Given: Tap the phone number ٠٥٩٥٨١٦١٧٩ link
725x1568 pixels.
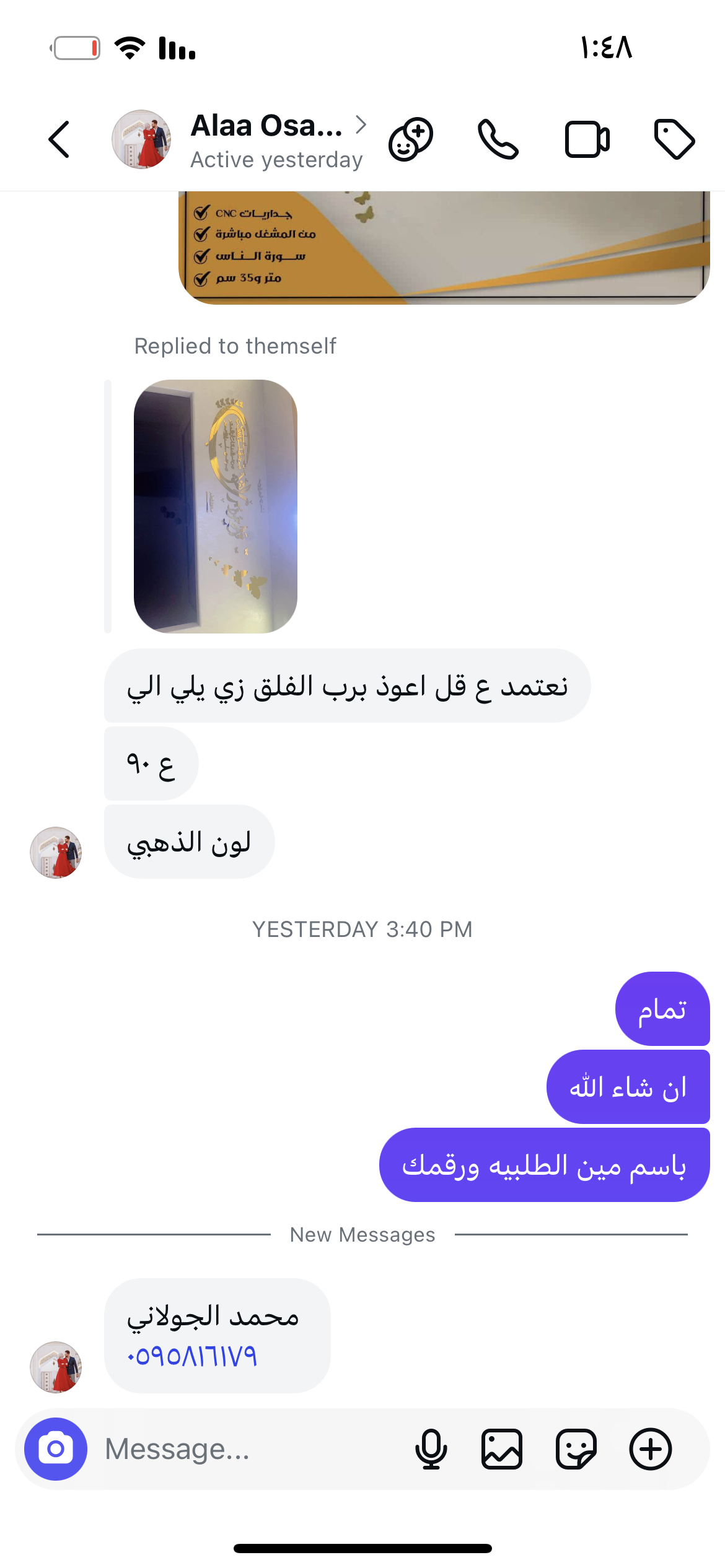Looking at the screenshot, I should [192, 1356].
